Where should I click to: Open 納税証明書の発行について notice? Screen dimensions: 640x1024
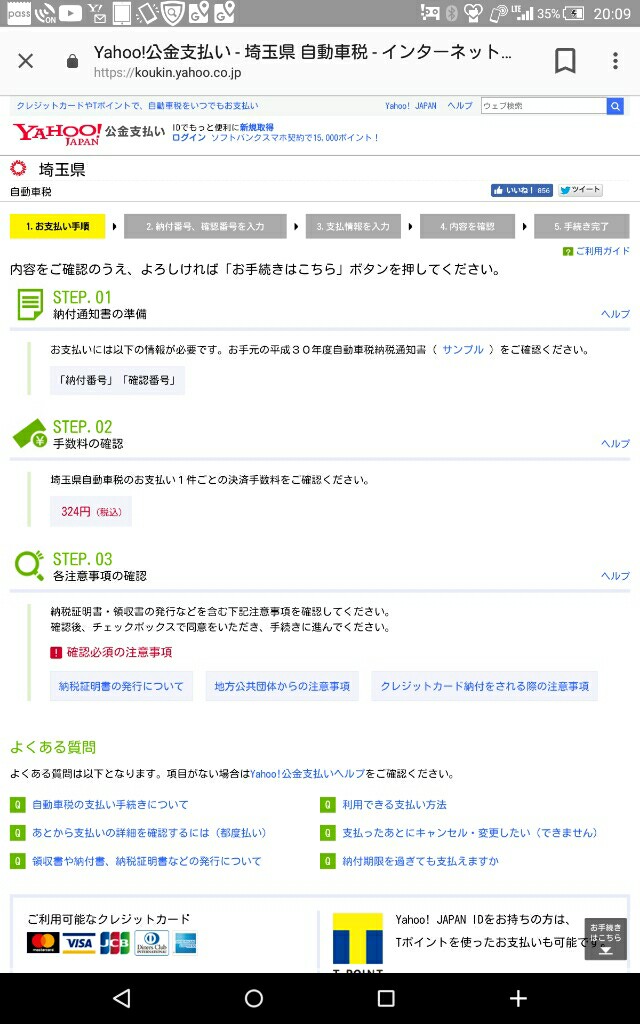(121, 686)
